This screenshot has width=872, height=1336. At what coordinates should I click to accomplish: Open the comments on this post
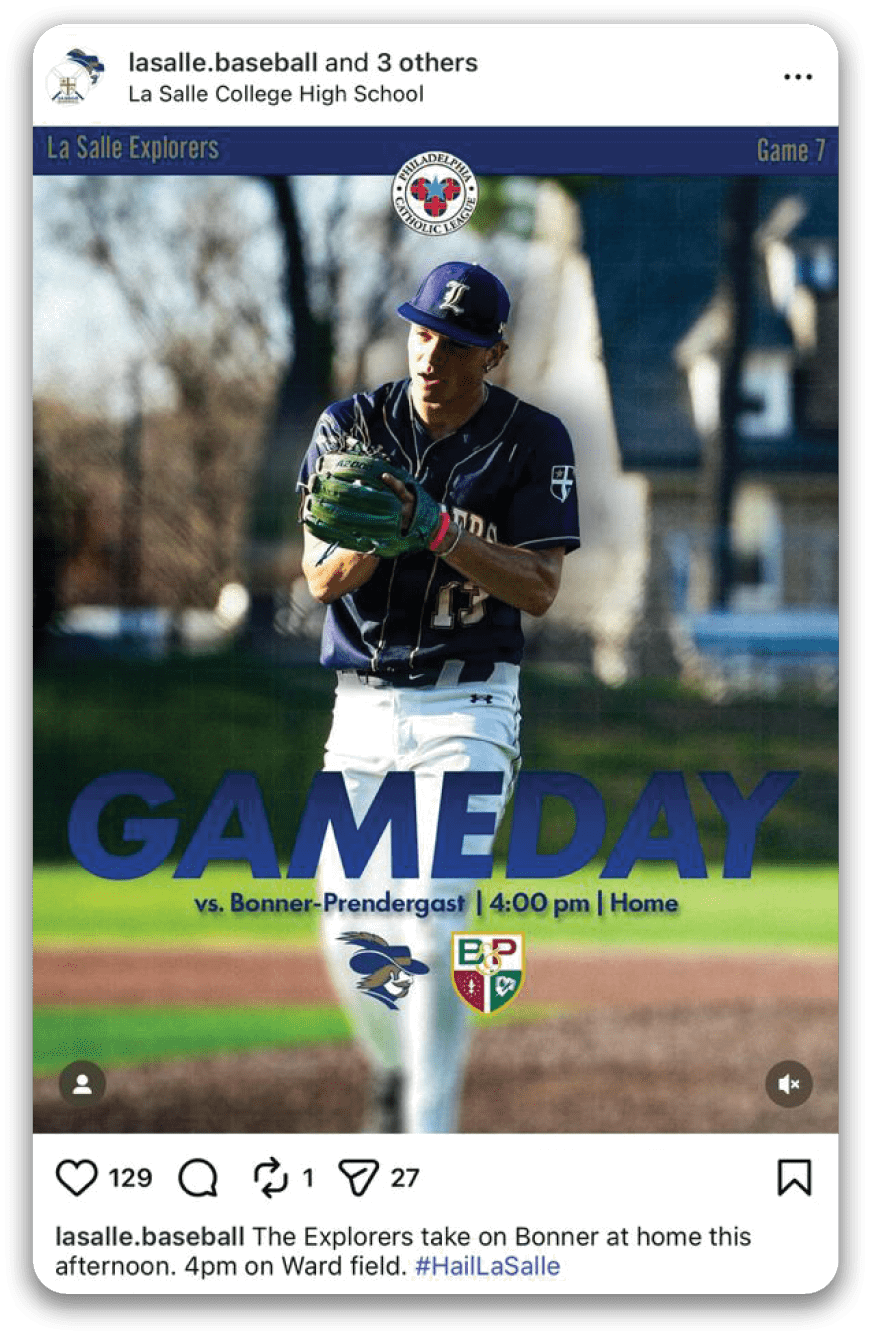click(198, 1178)
